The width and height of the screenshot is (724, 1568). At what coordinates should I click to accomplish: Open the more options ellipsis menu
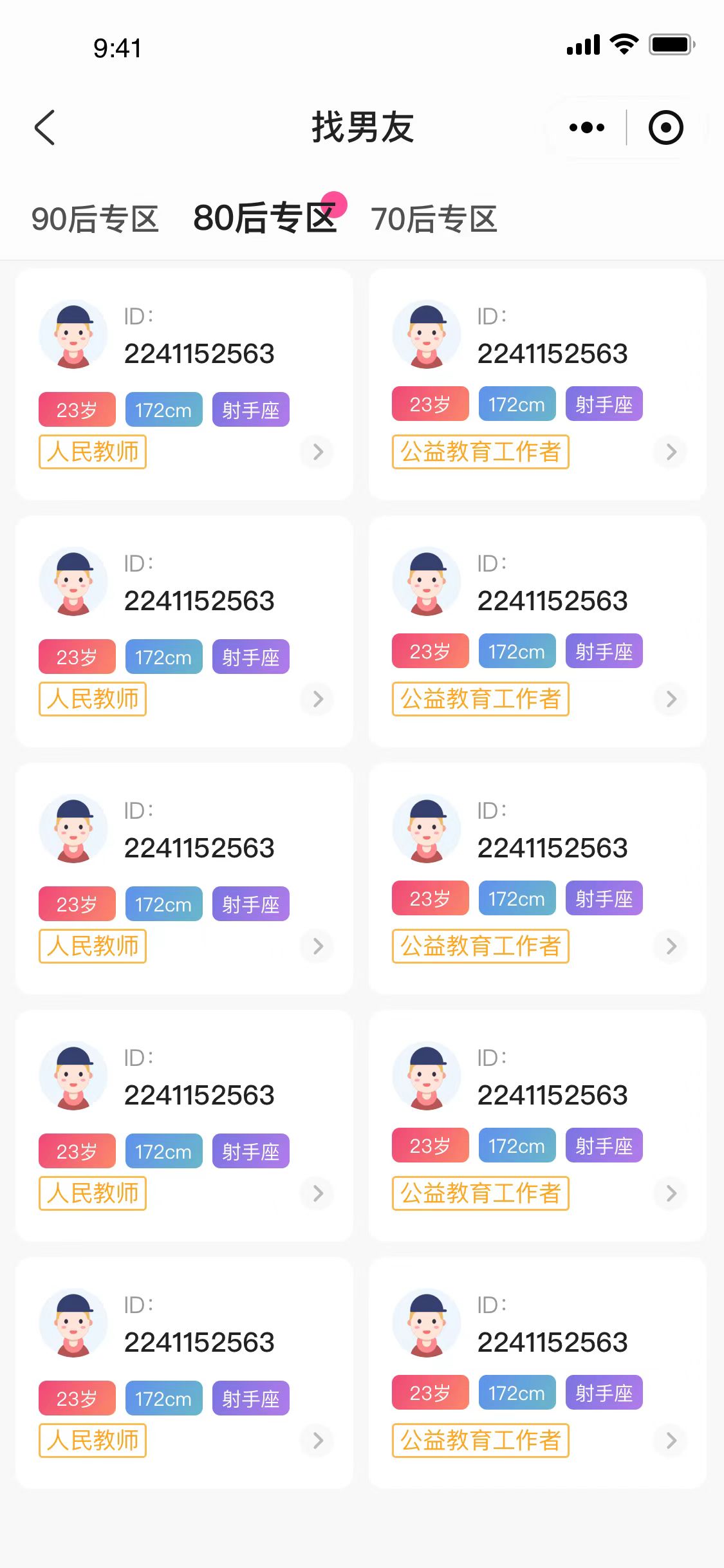(x=584, y=127)
